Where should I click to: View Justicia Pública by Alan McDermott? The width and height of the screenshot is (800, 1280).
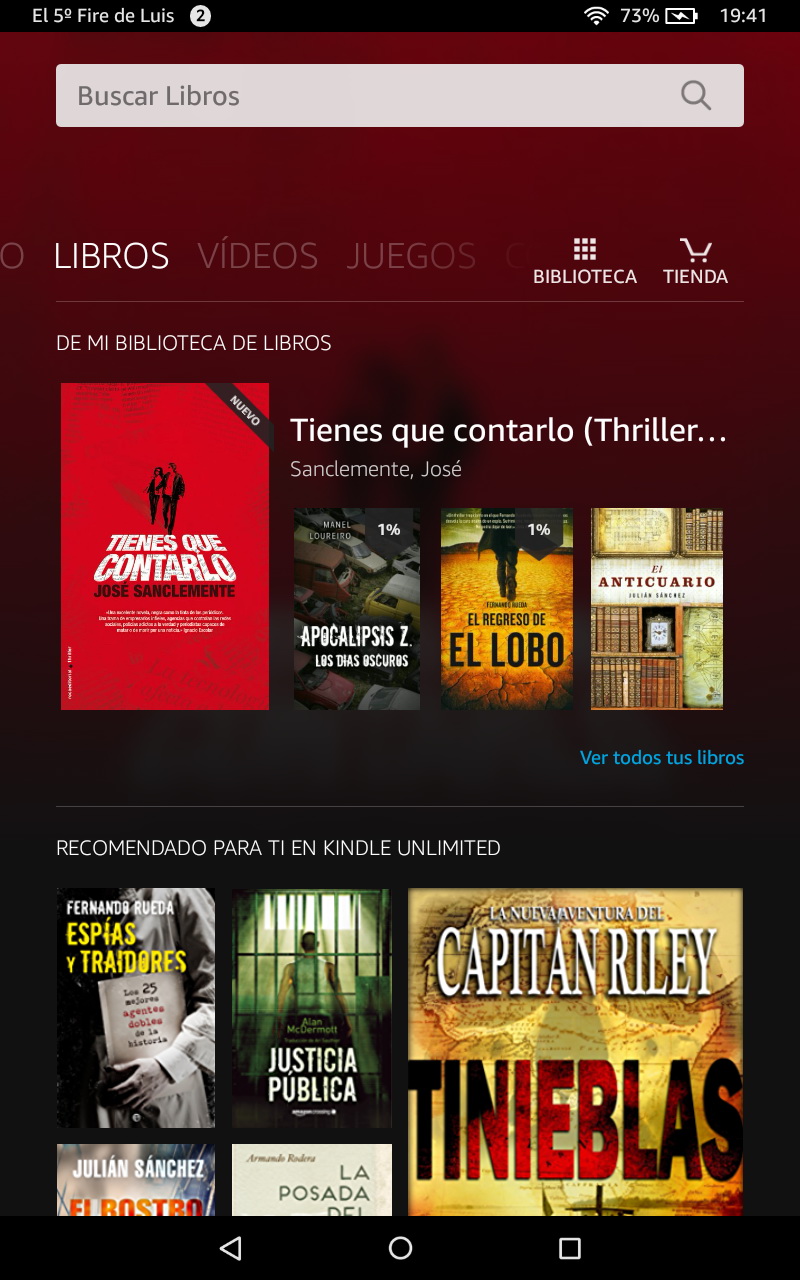tap(312, 1007)
